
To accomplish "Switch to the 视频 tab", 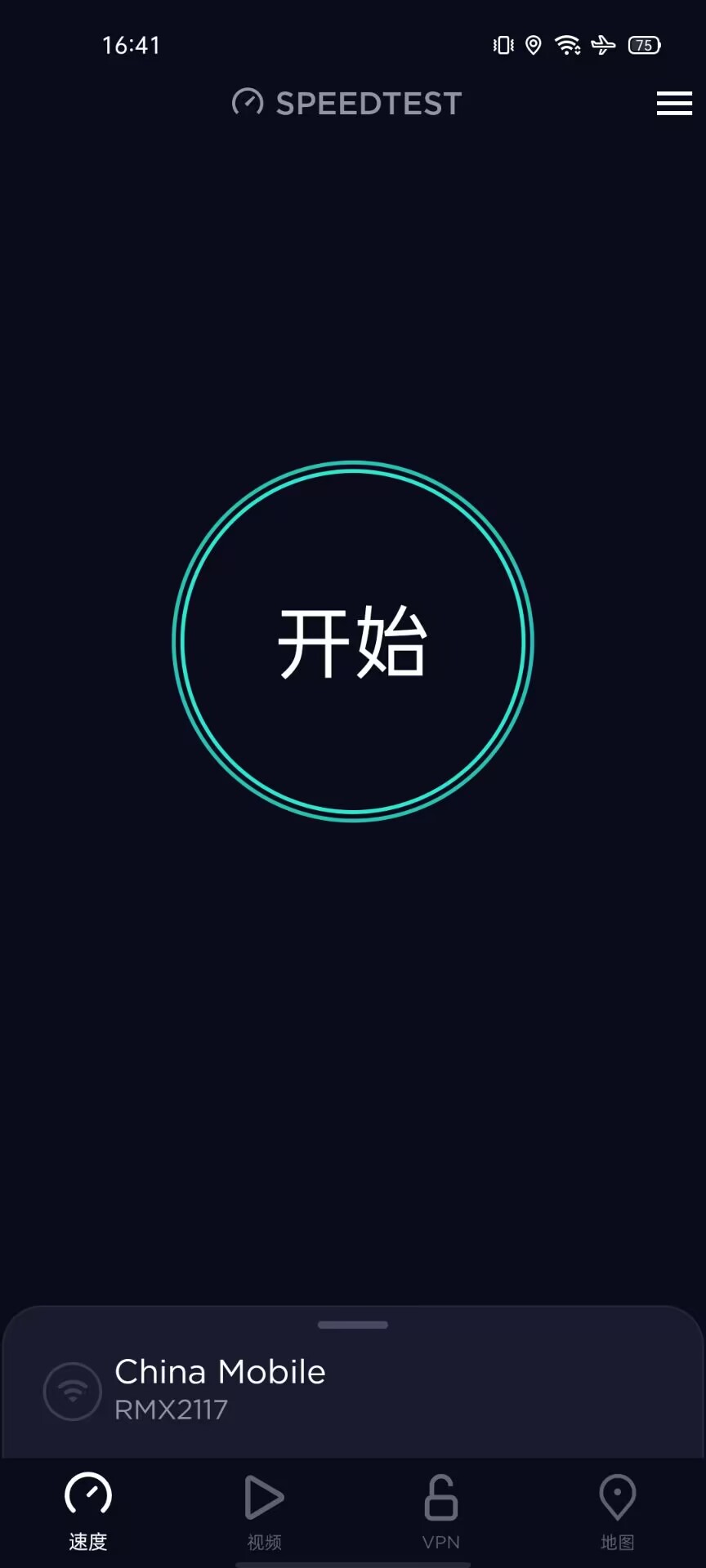I will 265,1512.
